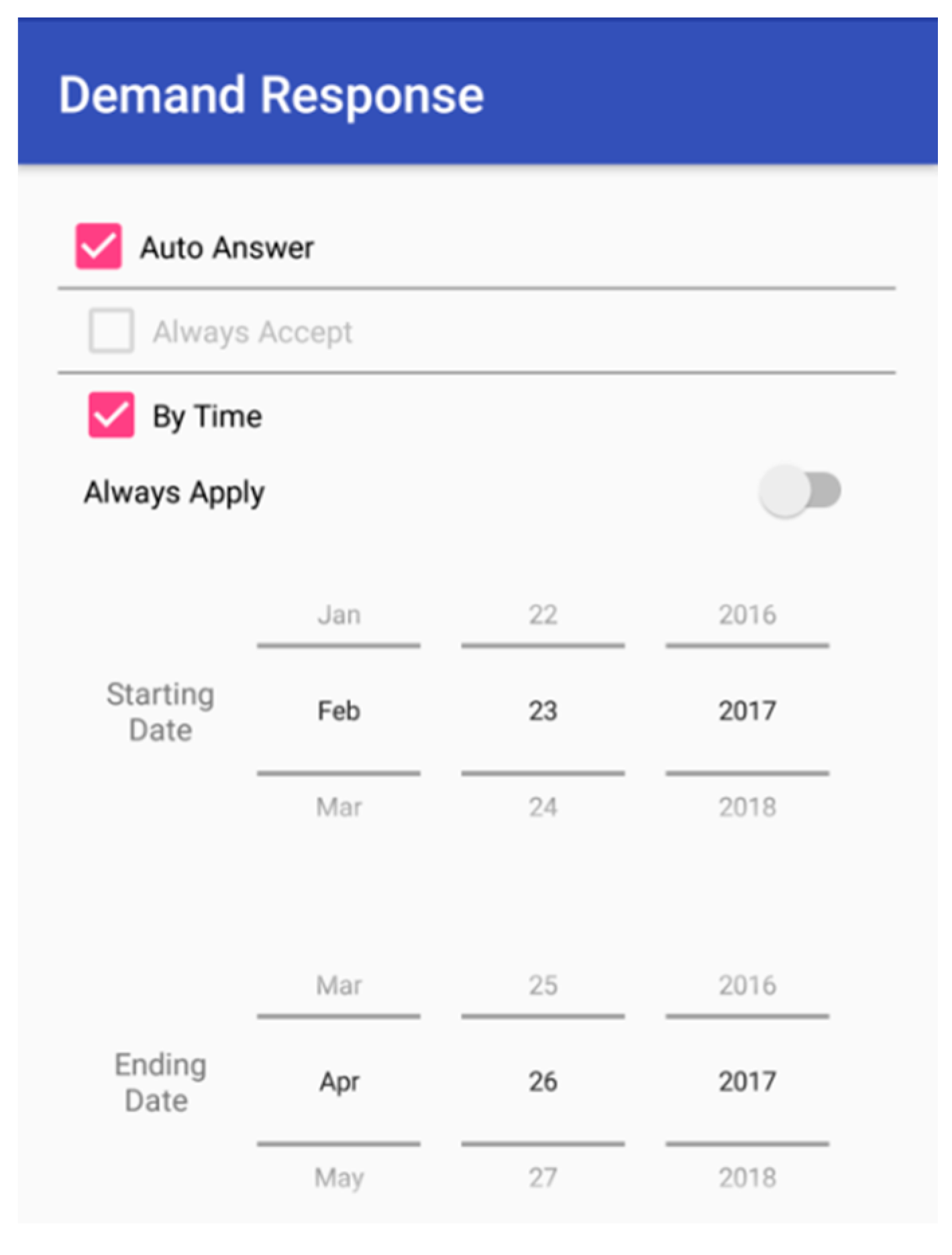Select day 25 in Ending Date picker

543,985
